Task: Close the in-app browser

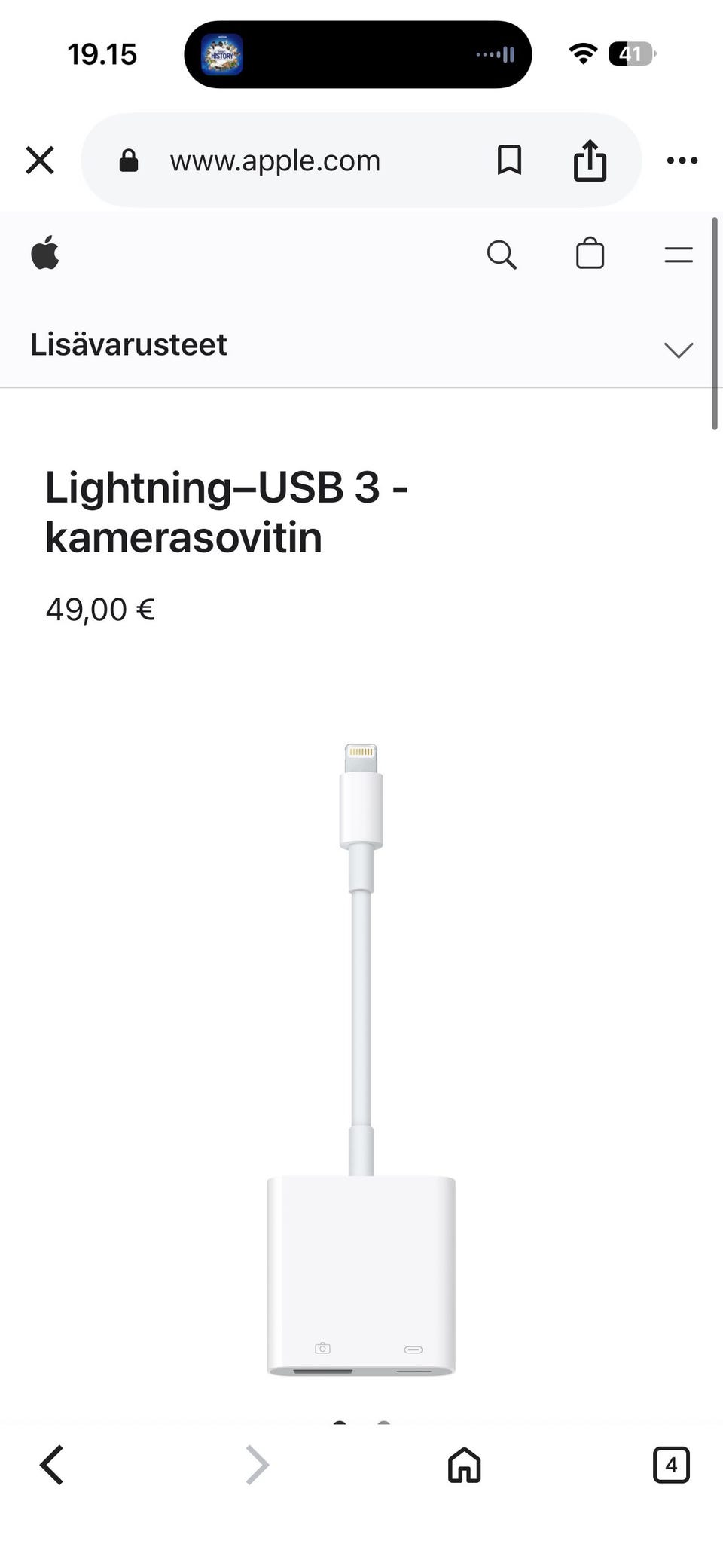Action: tap(40, 160)
